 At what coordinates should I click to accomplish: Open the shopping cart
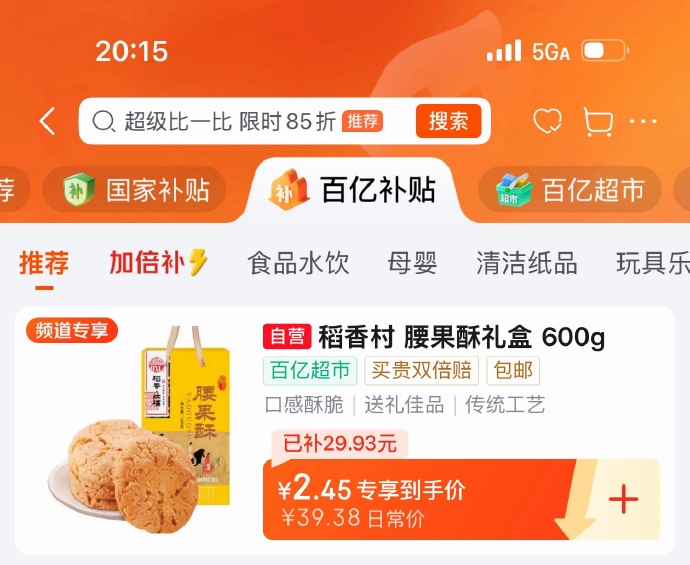(598, 122)
